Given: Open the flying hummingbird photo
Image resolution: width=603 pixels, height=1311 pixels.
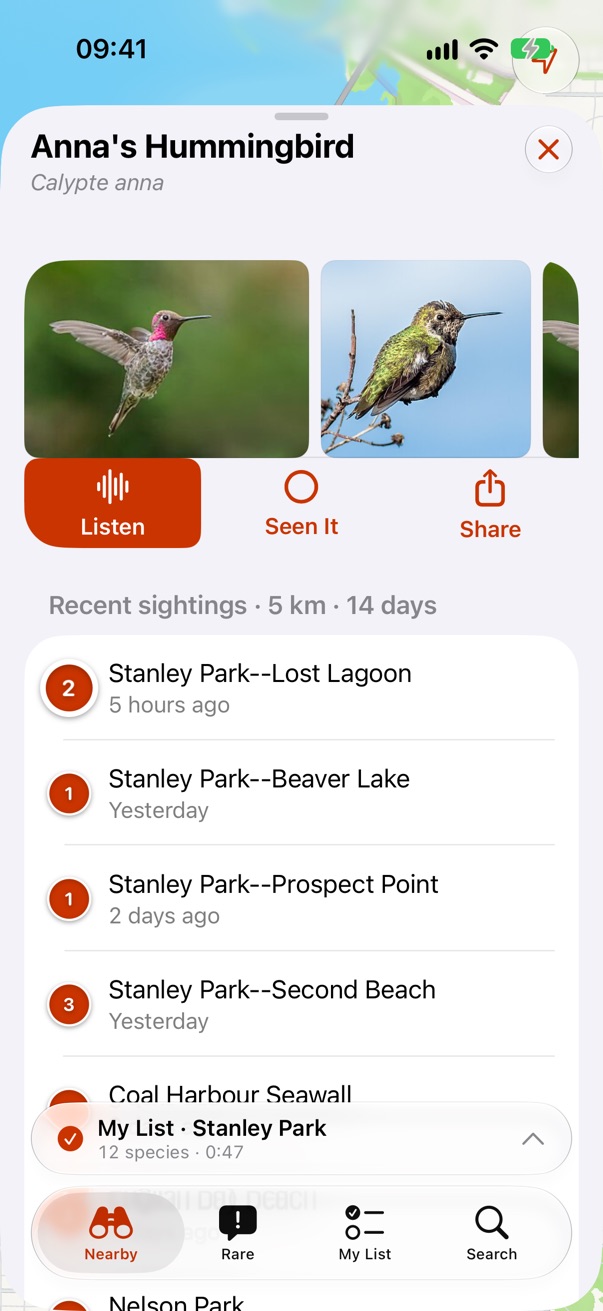Looking at the screenshot, I should [166, 359].
